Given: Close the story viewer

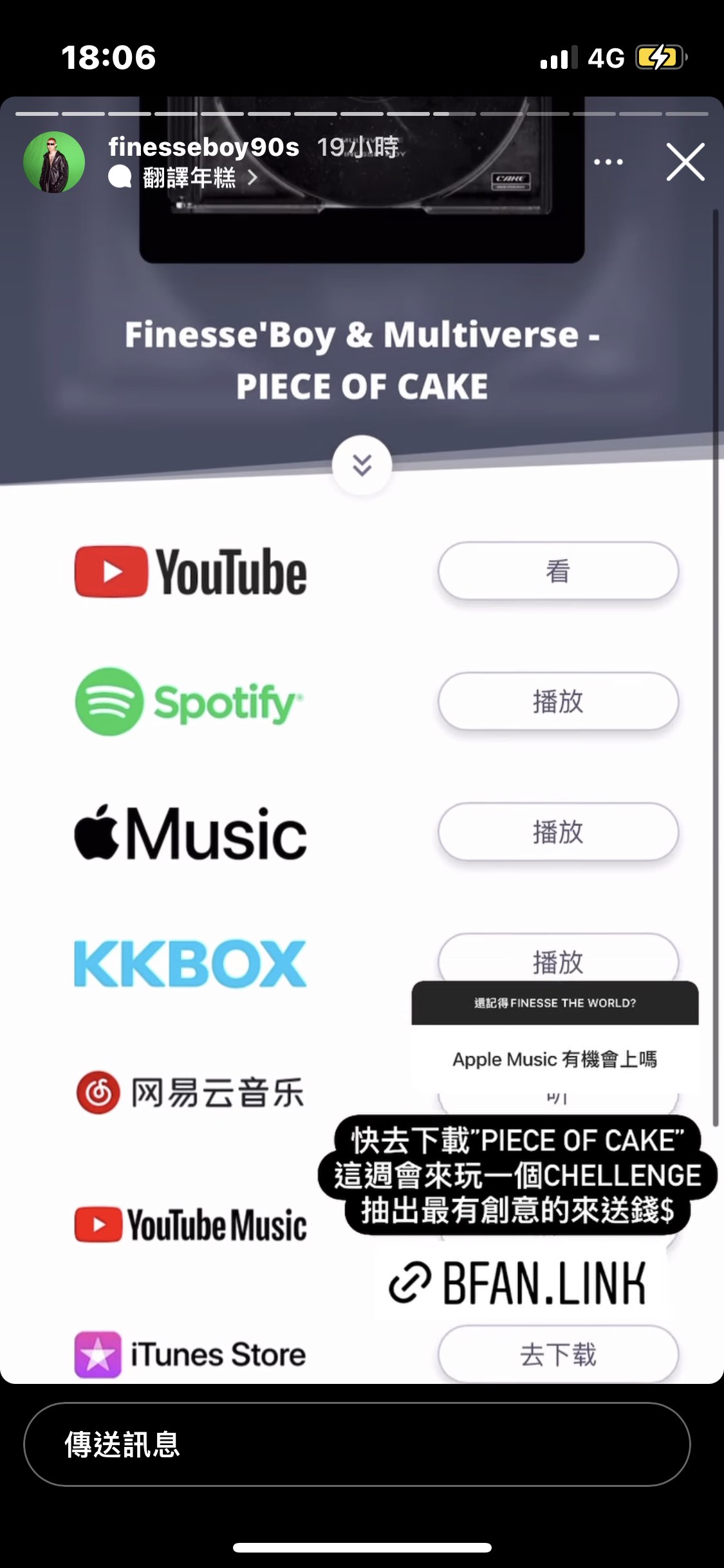Looking at the screenshot, I should pos(685,162).
